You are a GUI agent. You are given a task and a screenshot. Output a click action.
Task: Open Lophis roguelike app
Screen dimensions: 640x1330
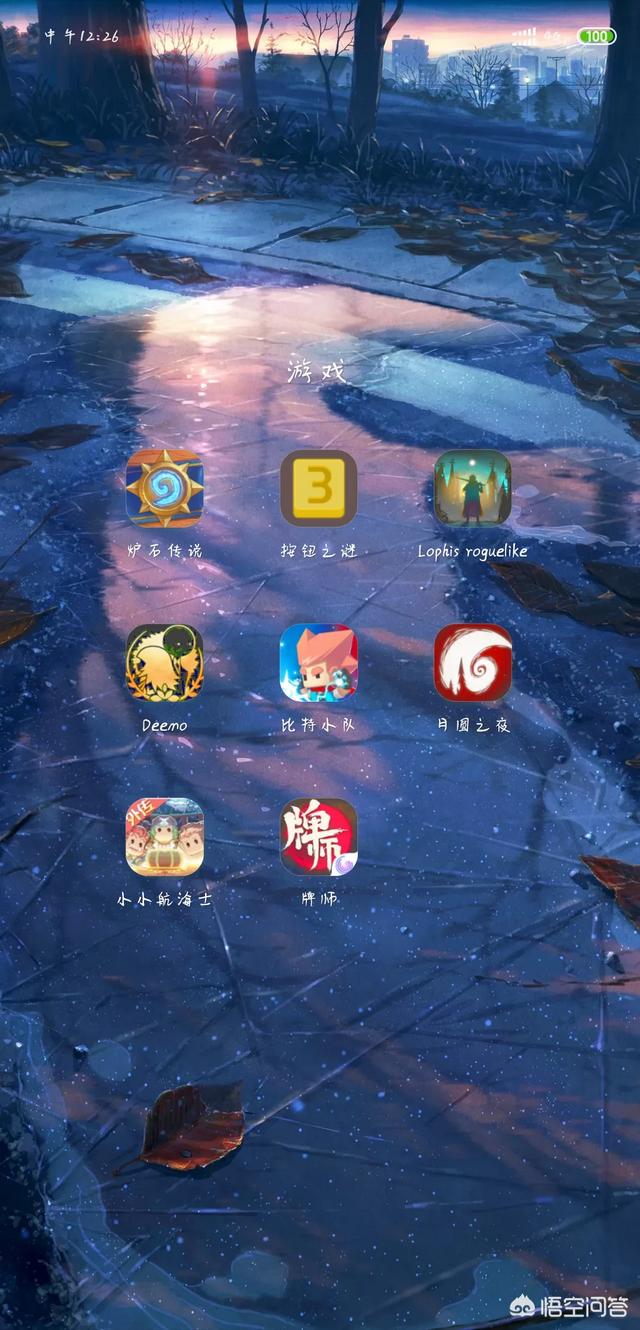[472, 488]
